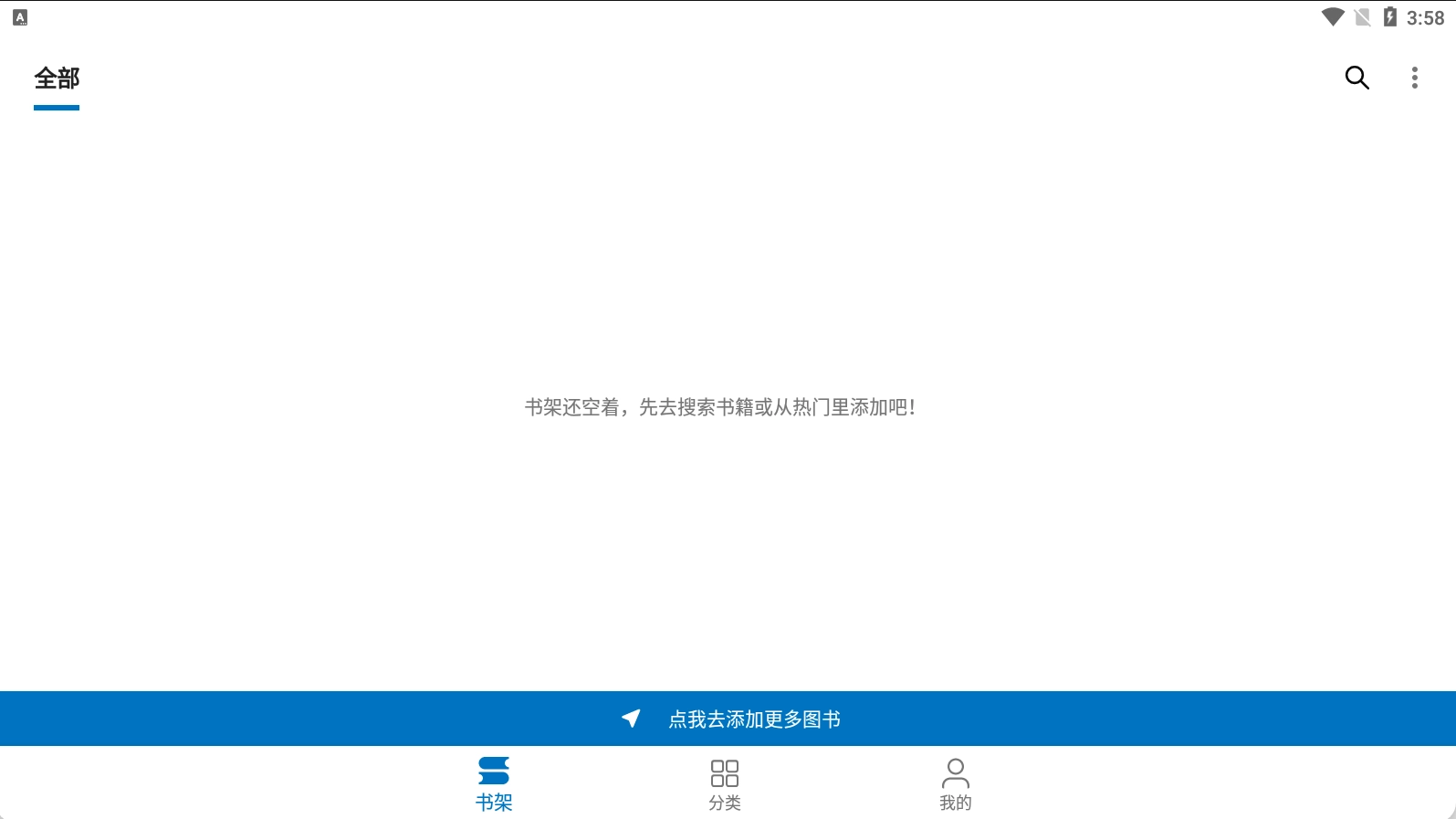Switch to the 分类 tab
This screenshot has height=819, width=1456.
725,784
